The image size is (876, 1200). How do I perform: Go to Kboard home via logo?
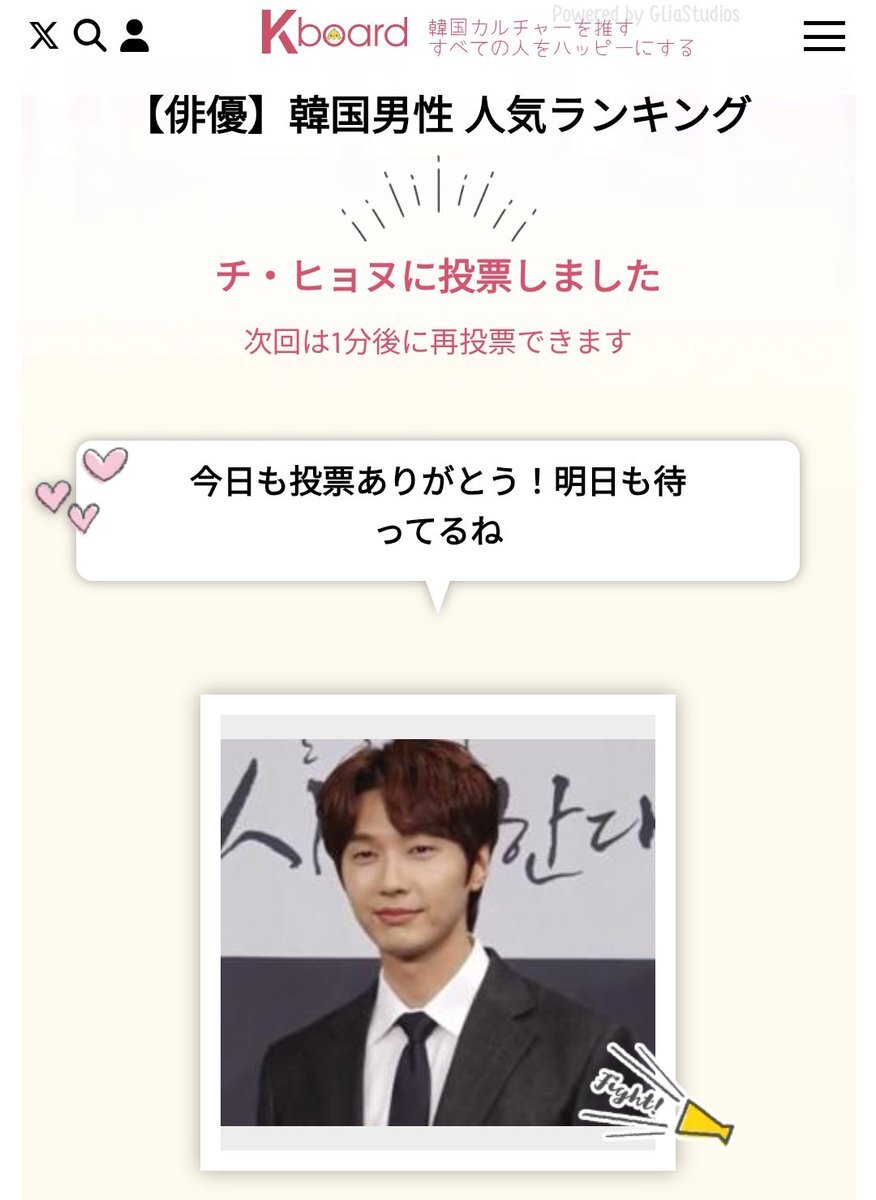(x=335, y=32)
